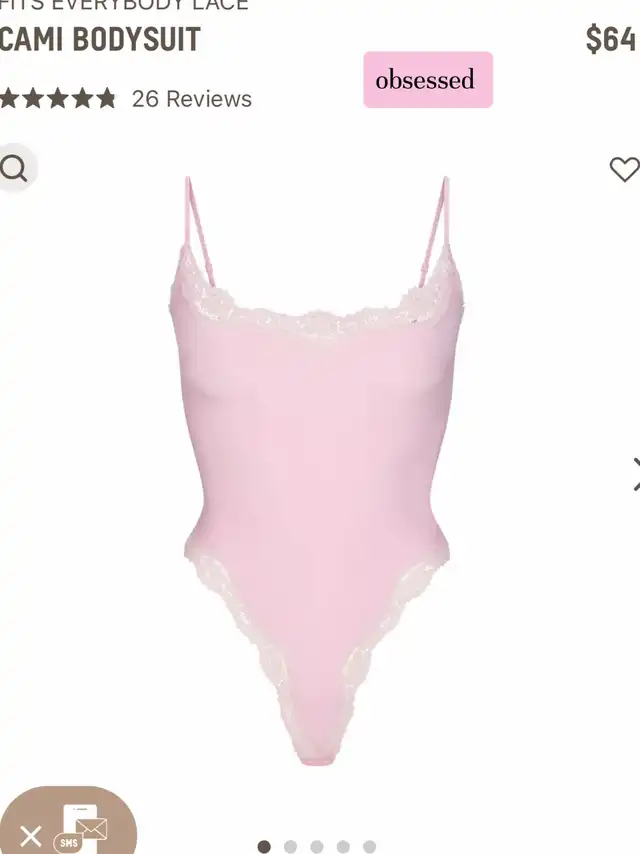Open the SMS and email signup offer

pyautogui.click(x=83, y=828)
